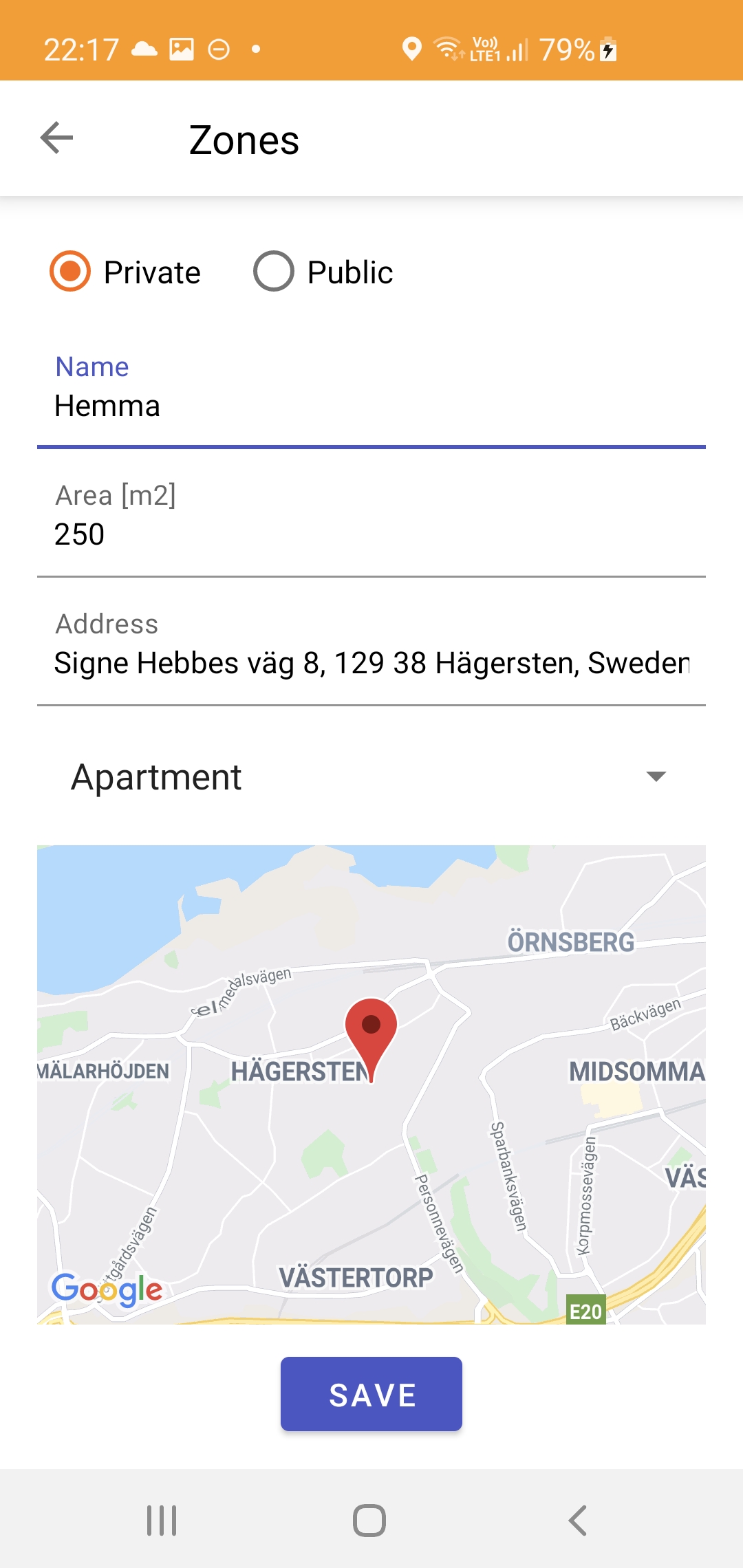Edit the Area [m2] field

(x=371, y=522)
